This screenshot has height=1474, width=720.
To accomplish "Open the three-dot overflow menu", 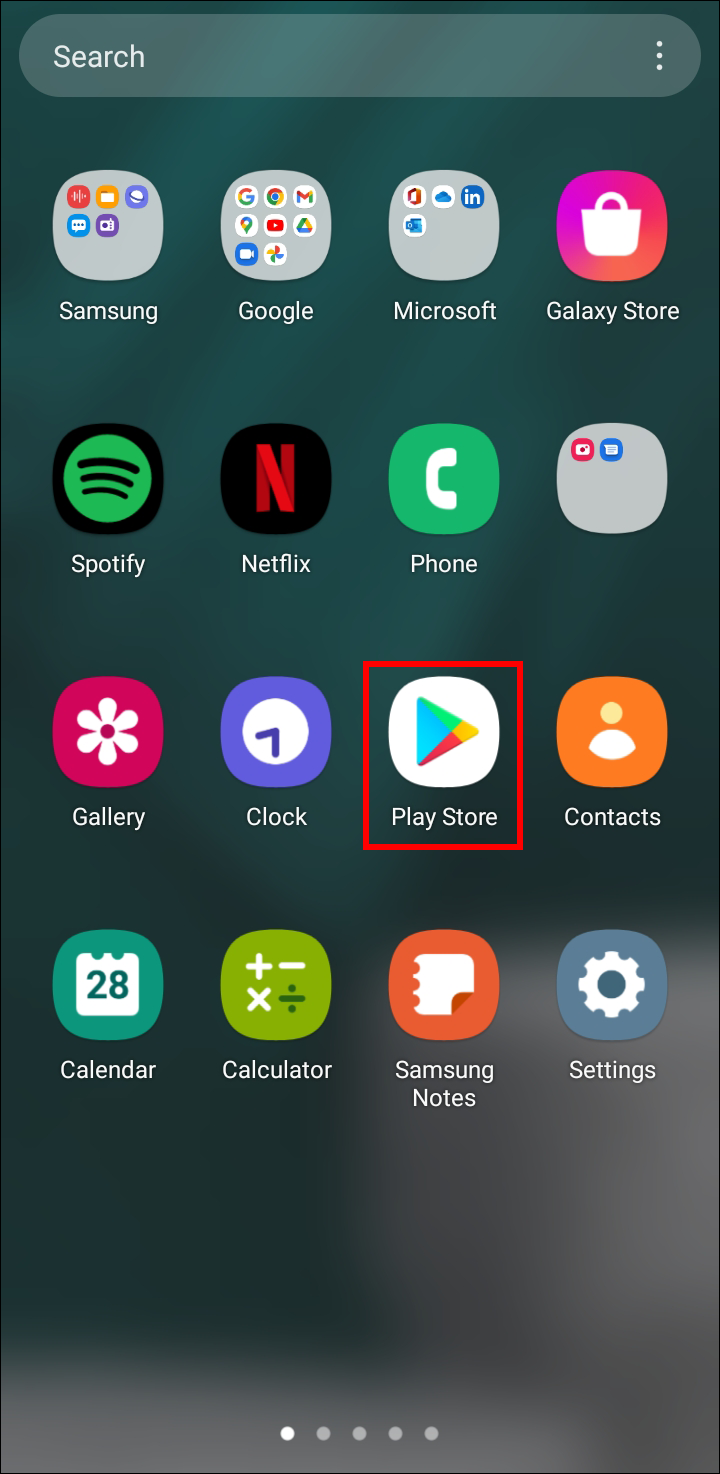I will click(x=659, y=57).
